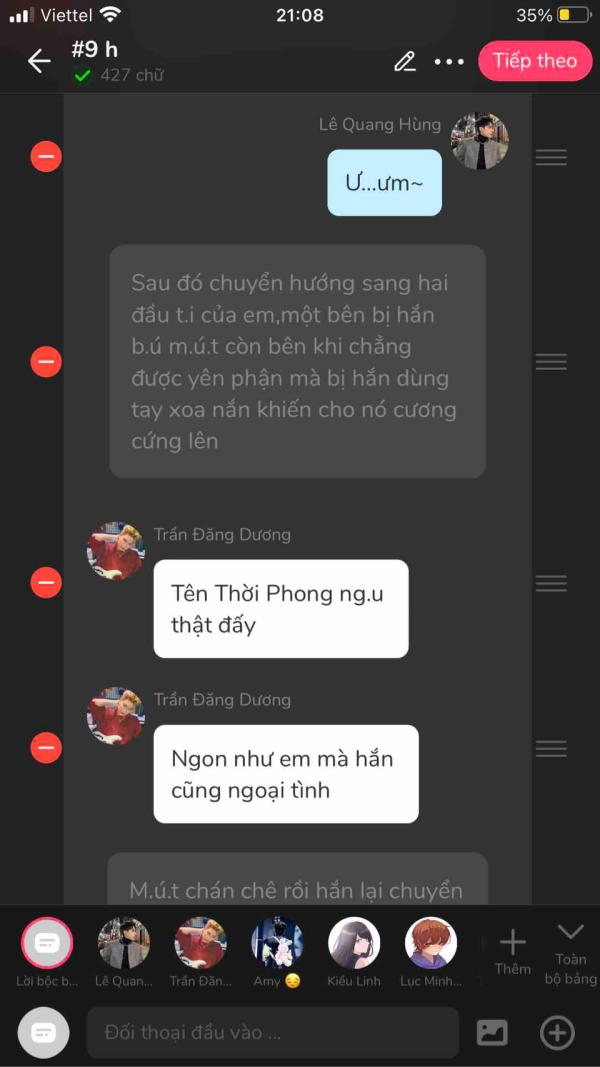600x1067 pixels.
Task: Choose Trần Đăng Dương in character bar
Action: 201,952
